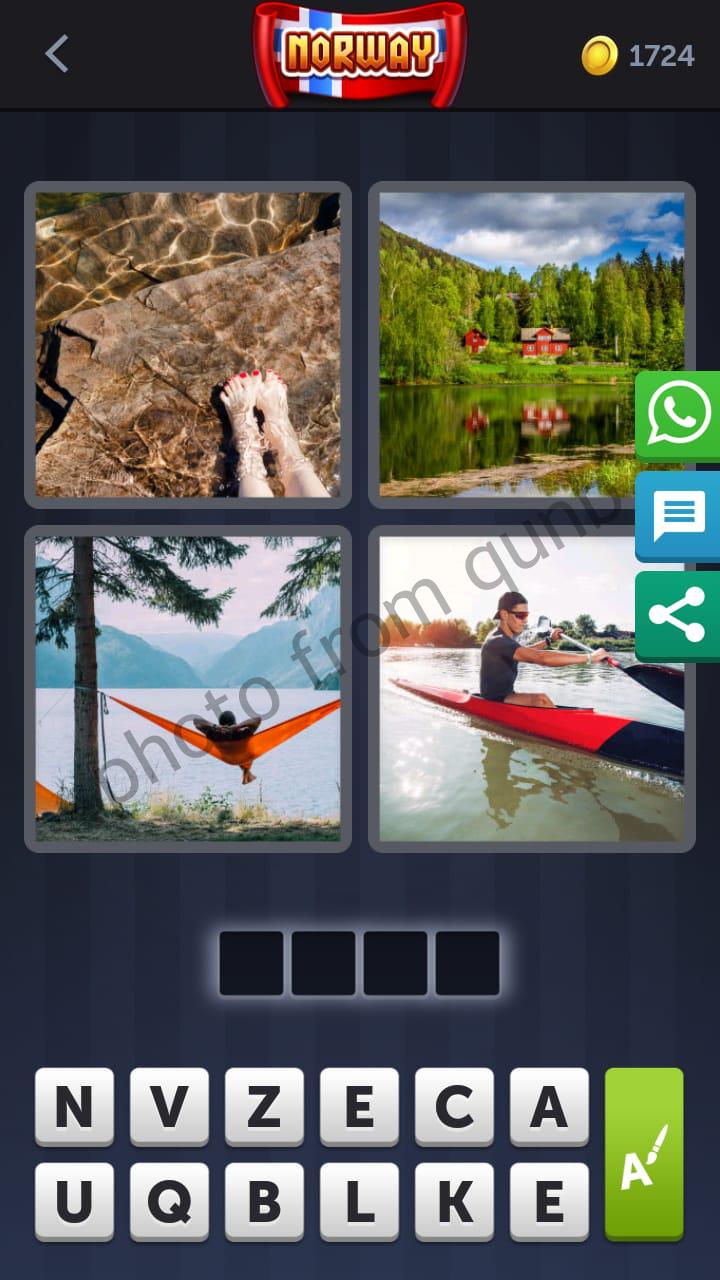Select the letter K tile
Image resolution: width=720 pixels, height=1280 pixels.
point(454,1202)
